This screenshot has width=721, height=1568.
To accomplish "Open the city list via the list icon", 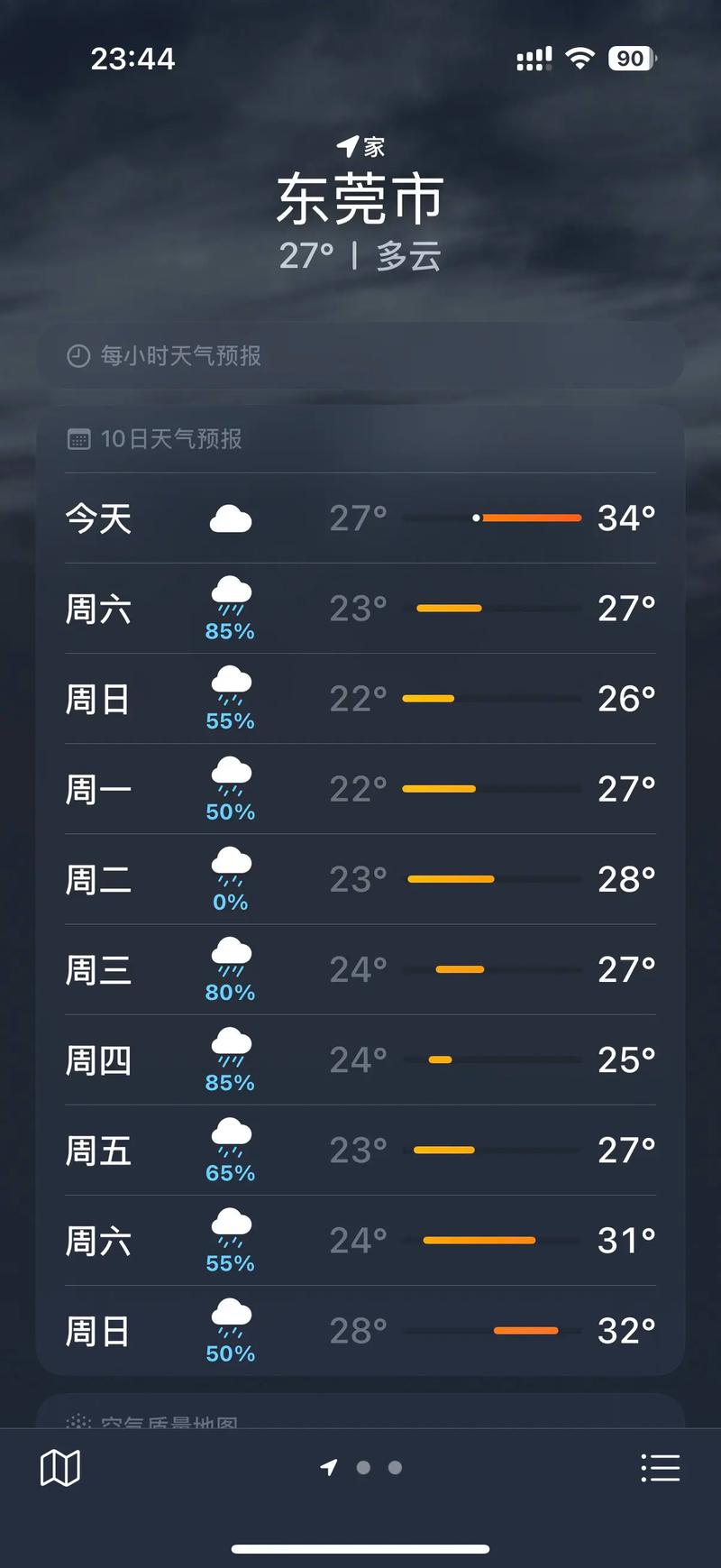I will [x=661, y=1467].
